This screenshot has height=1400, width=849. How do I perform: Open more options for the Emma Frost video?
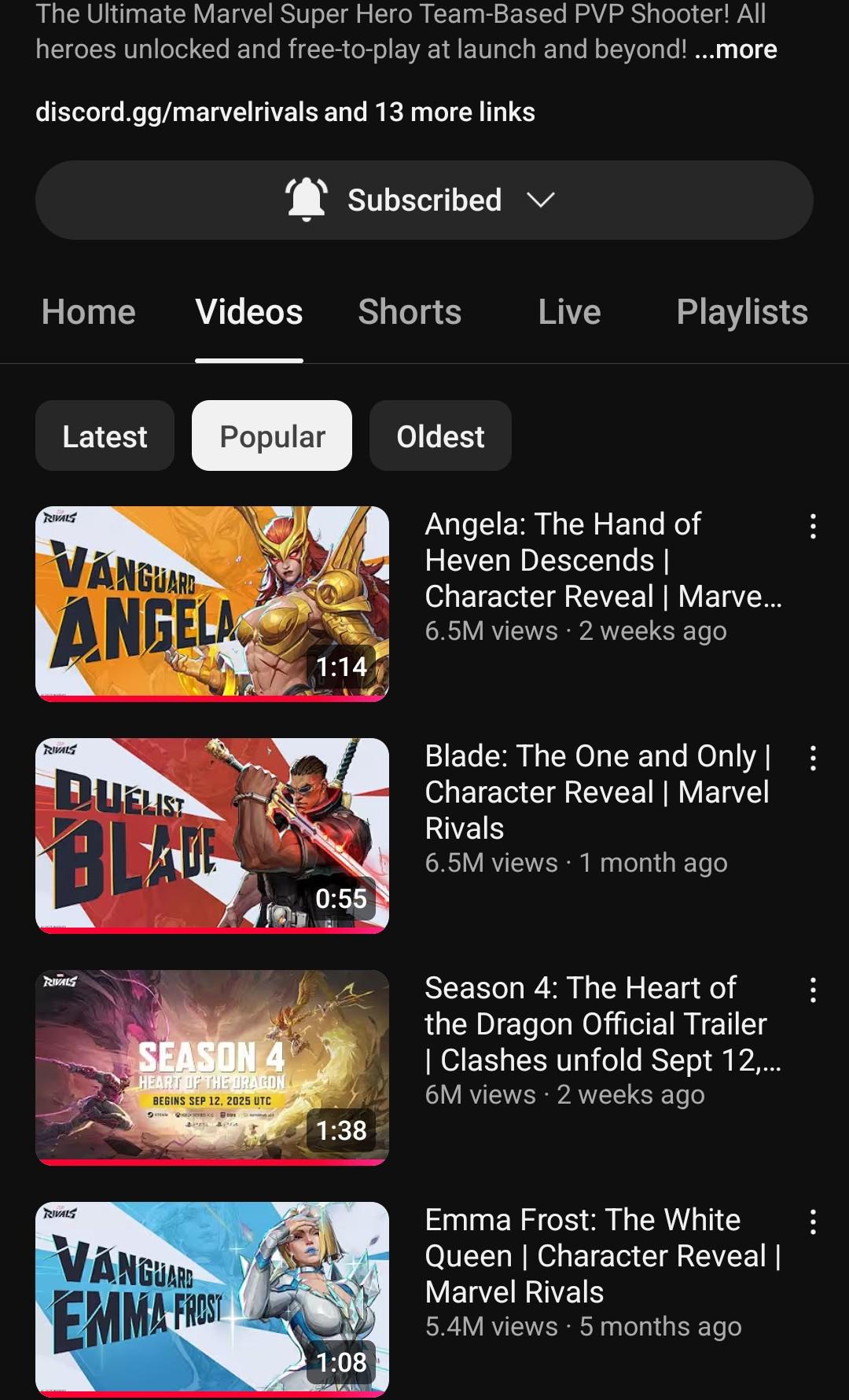click(813, 1222)
